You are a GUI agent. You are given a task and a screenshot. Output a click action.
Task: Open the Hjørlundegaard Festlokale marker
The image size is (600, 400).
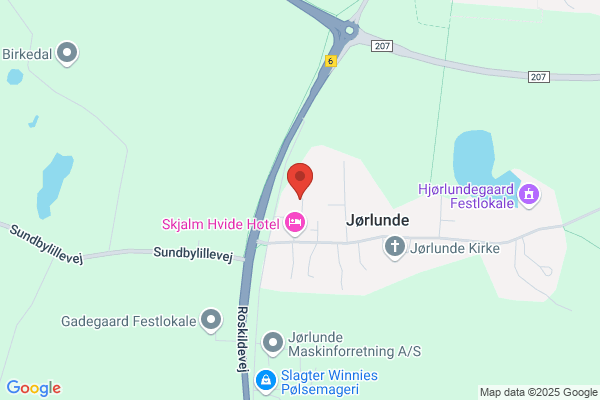click(x=529, y=195)
